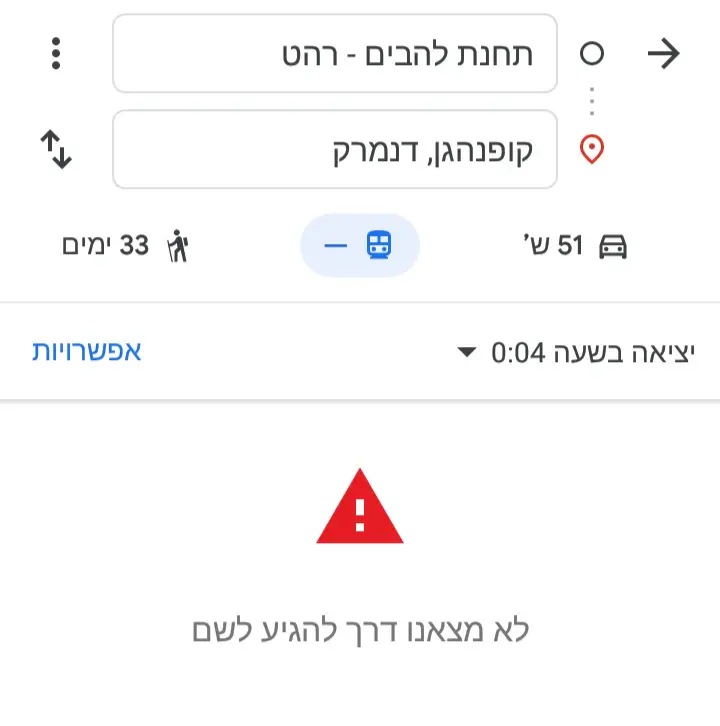
Task: Select the public transit tab
Action: click(x=360, y=246)
